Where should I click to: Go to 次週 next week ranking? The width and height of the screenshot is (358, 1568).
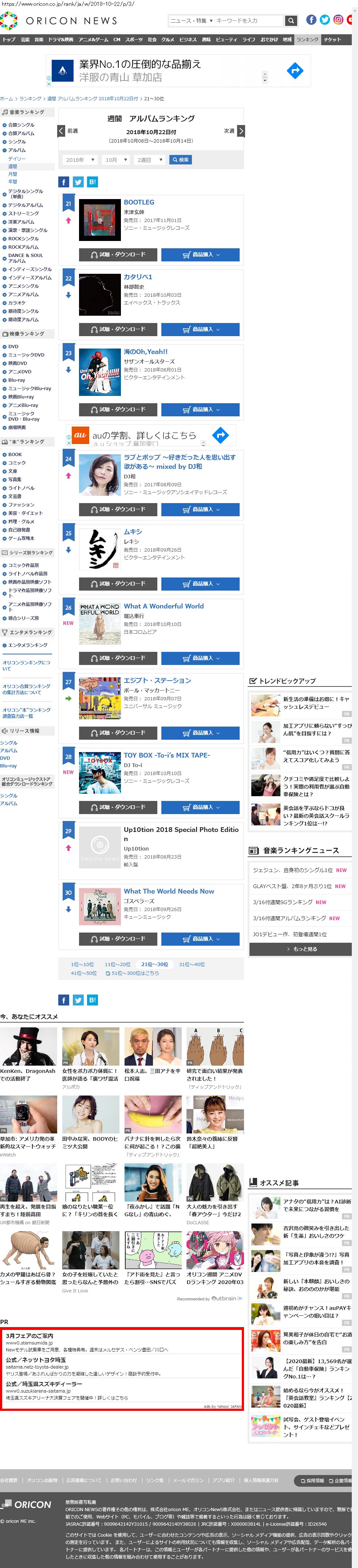click(x=234, y=131)
